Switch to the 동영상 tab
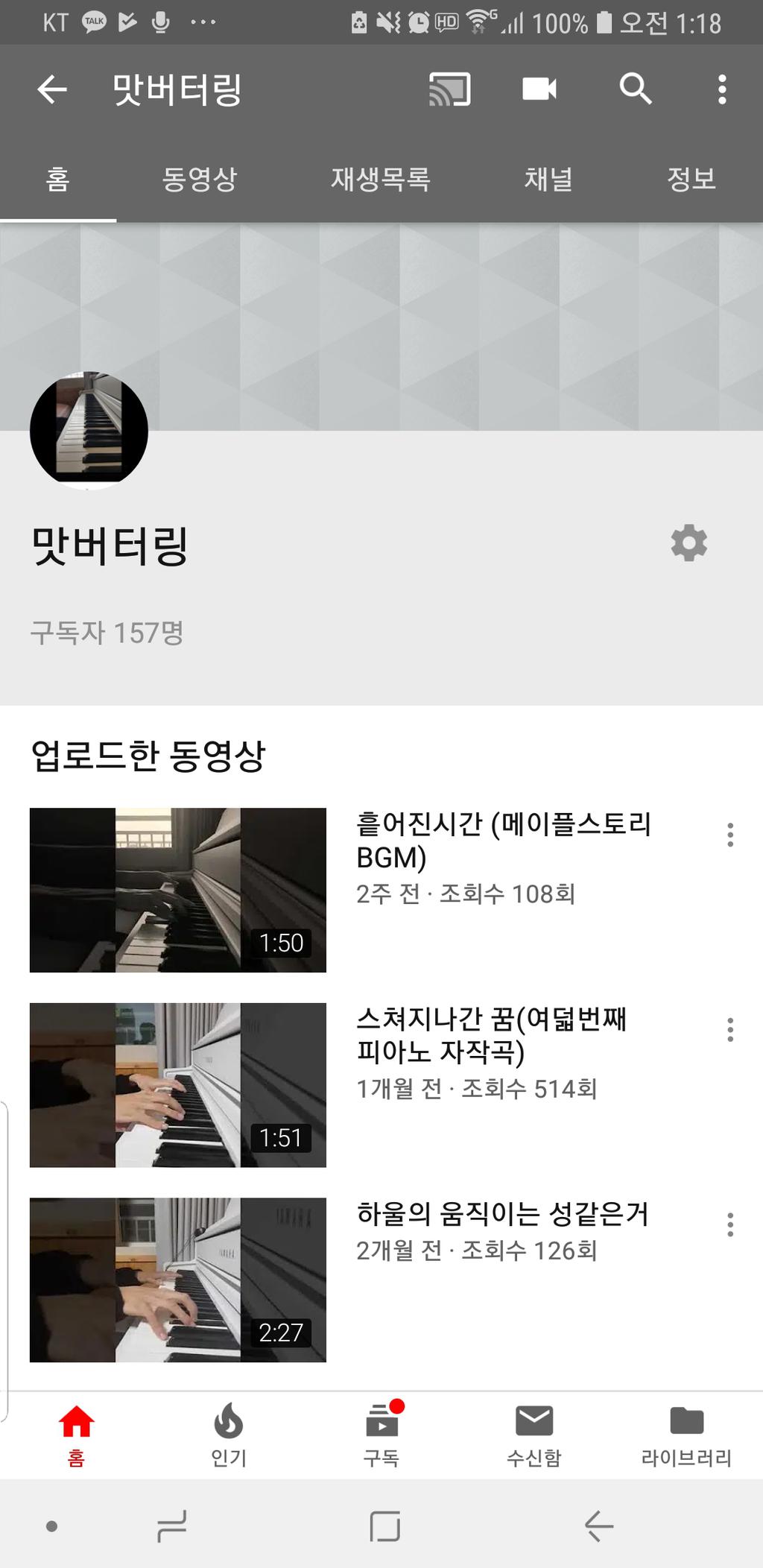This screenshot has width=763, height=1568. coord(199,179)
